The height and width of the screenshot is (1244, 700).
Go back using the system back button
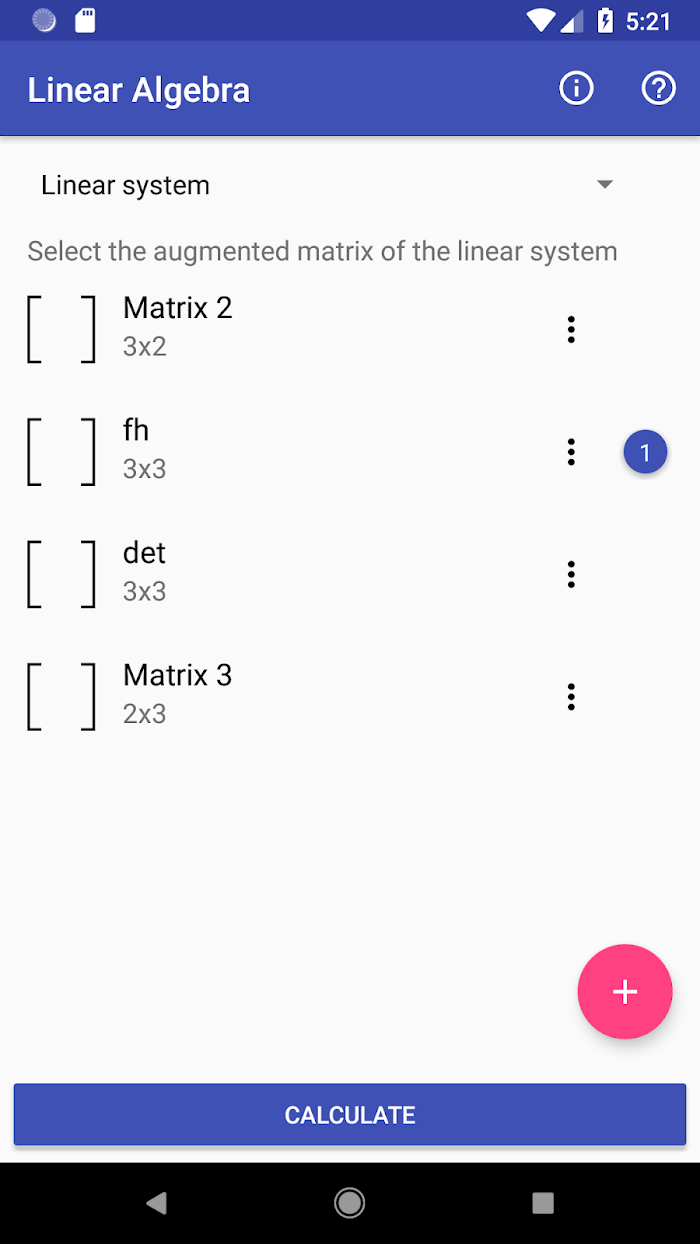click(x=156, y=1203)
